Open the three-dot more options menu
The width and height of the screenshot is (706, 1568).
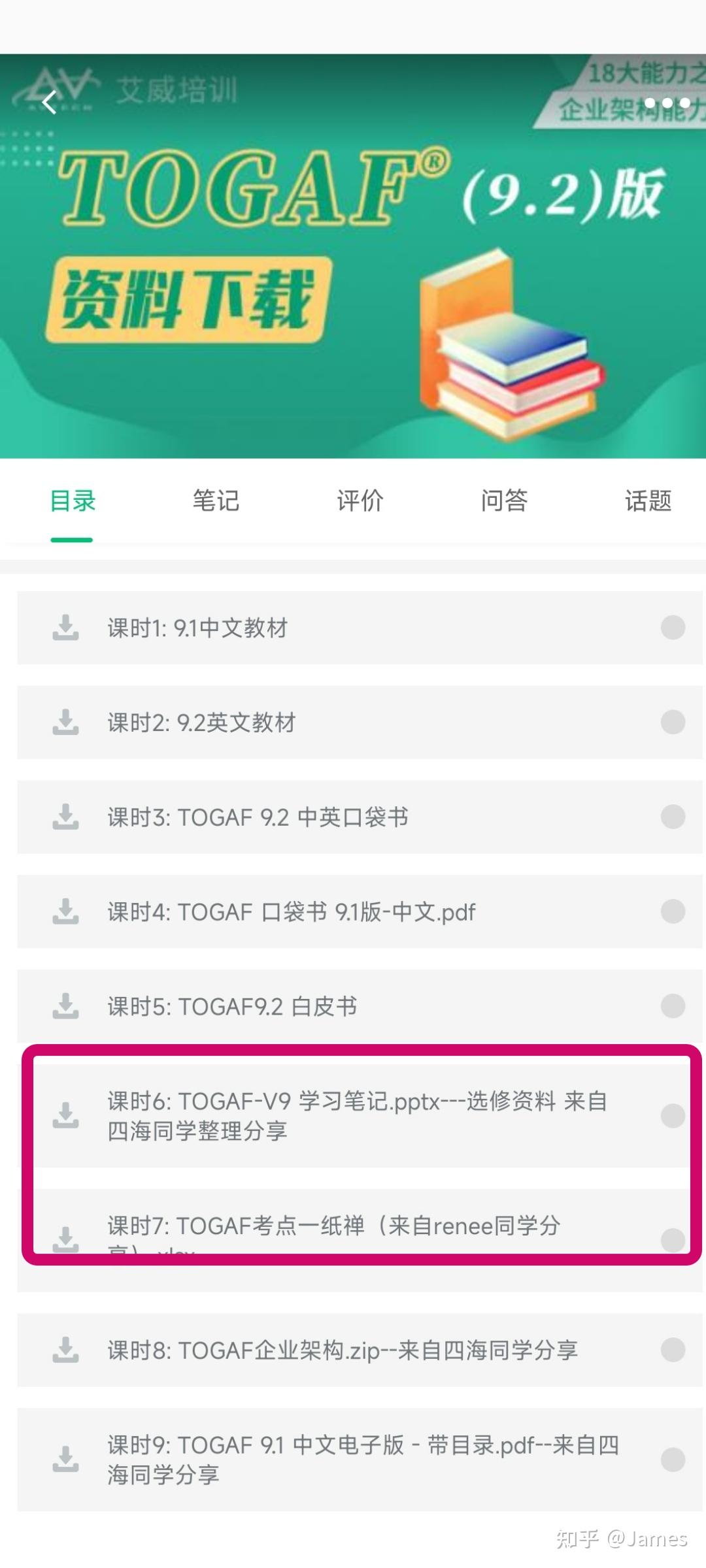[x=667, y=102]
